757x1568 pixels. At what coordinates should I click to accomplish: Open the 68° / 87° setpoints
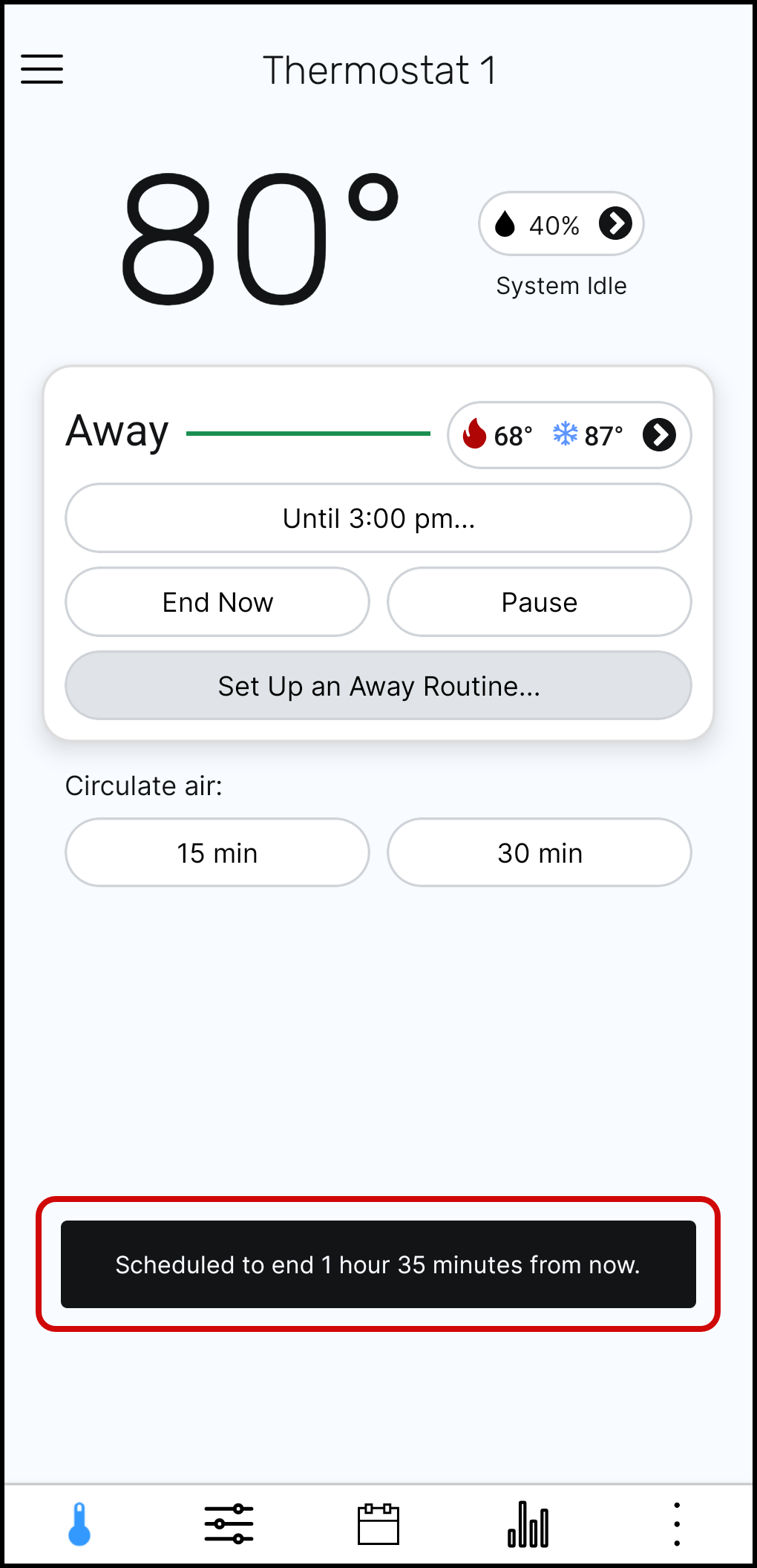(569, 435)
